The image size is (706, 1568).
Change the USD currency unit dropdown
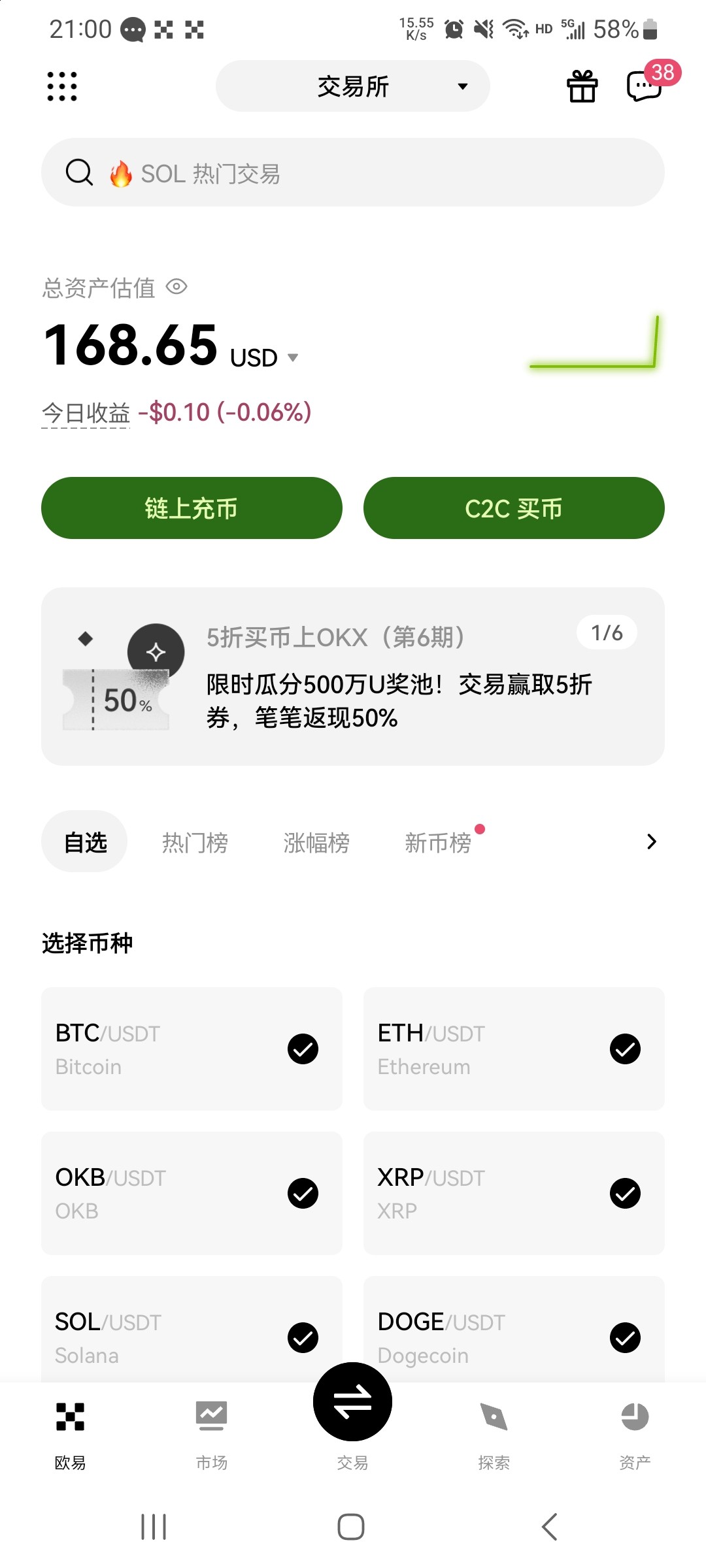coord(264,358)
